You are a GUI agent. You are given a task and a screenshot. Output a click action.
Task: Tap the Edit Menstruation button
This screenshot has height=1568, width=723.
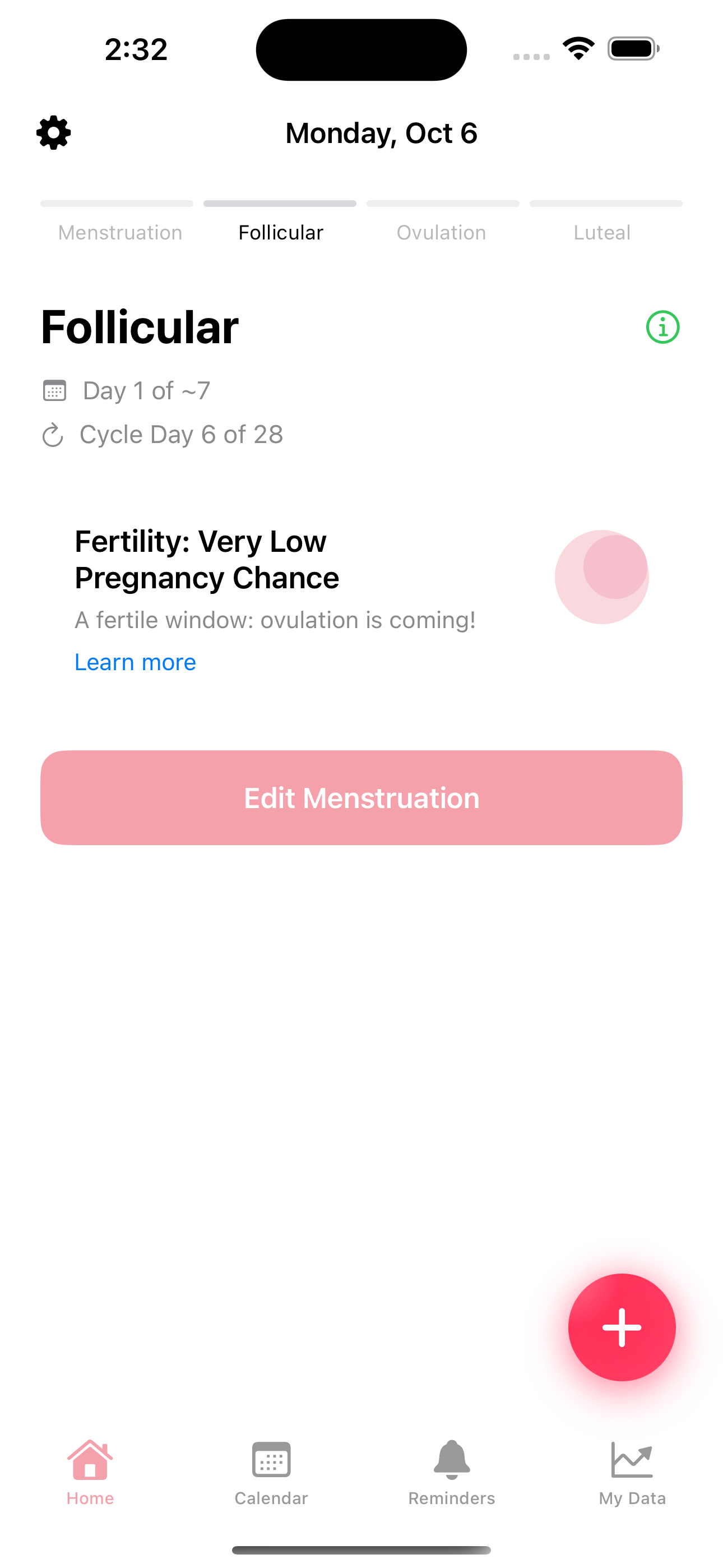(x=361, y=797)
